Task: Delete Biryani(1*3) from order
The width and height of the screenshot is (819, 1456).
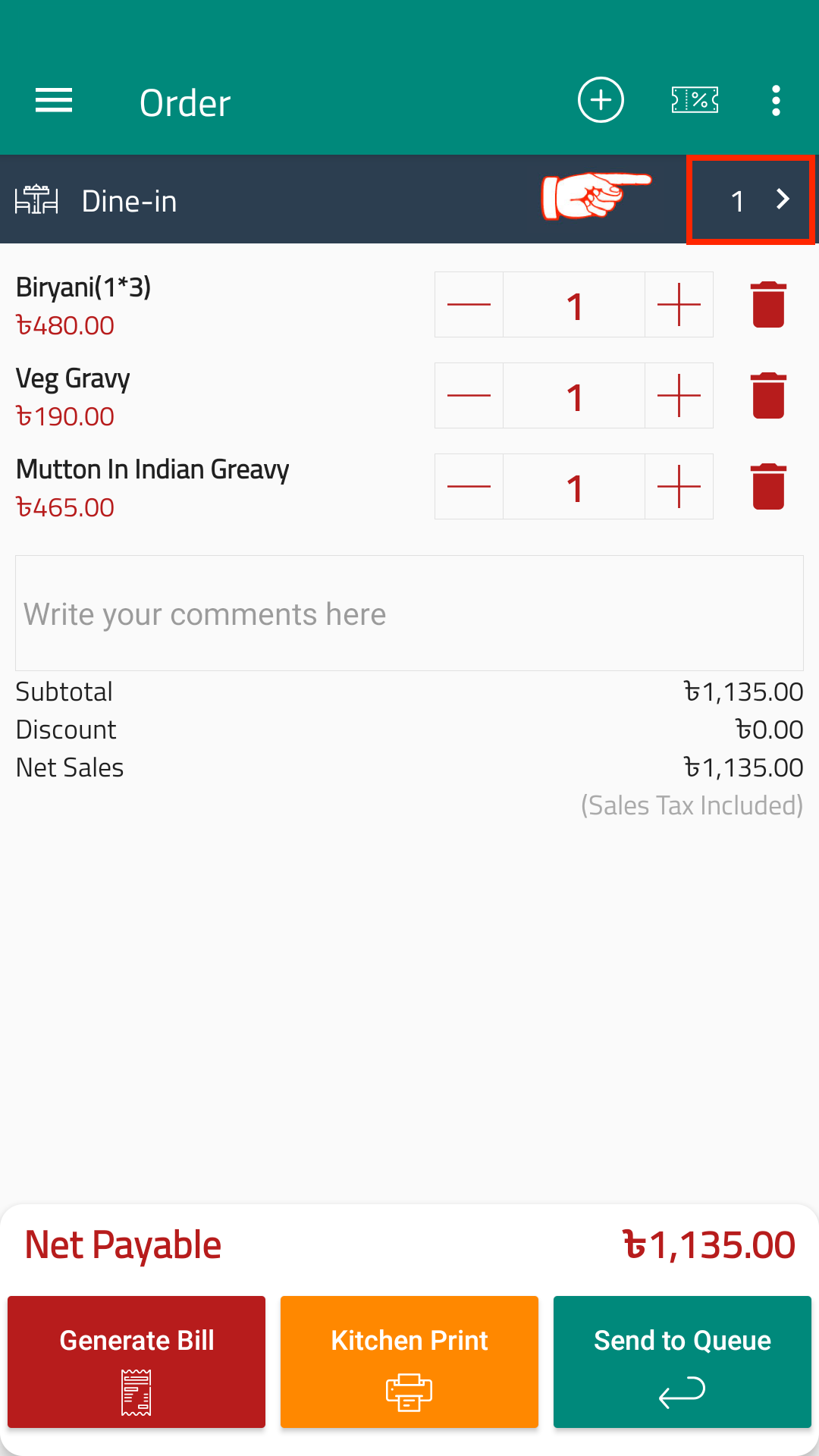Action: [x=768, y=305]
